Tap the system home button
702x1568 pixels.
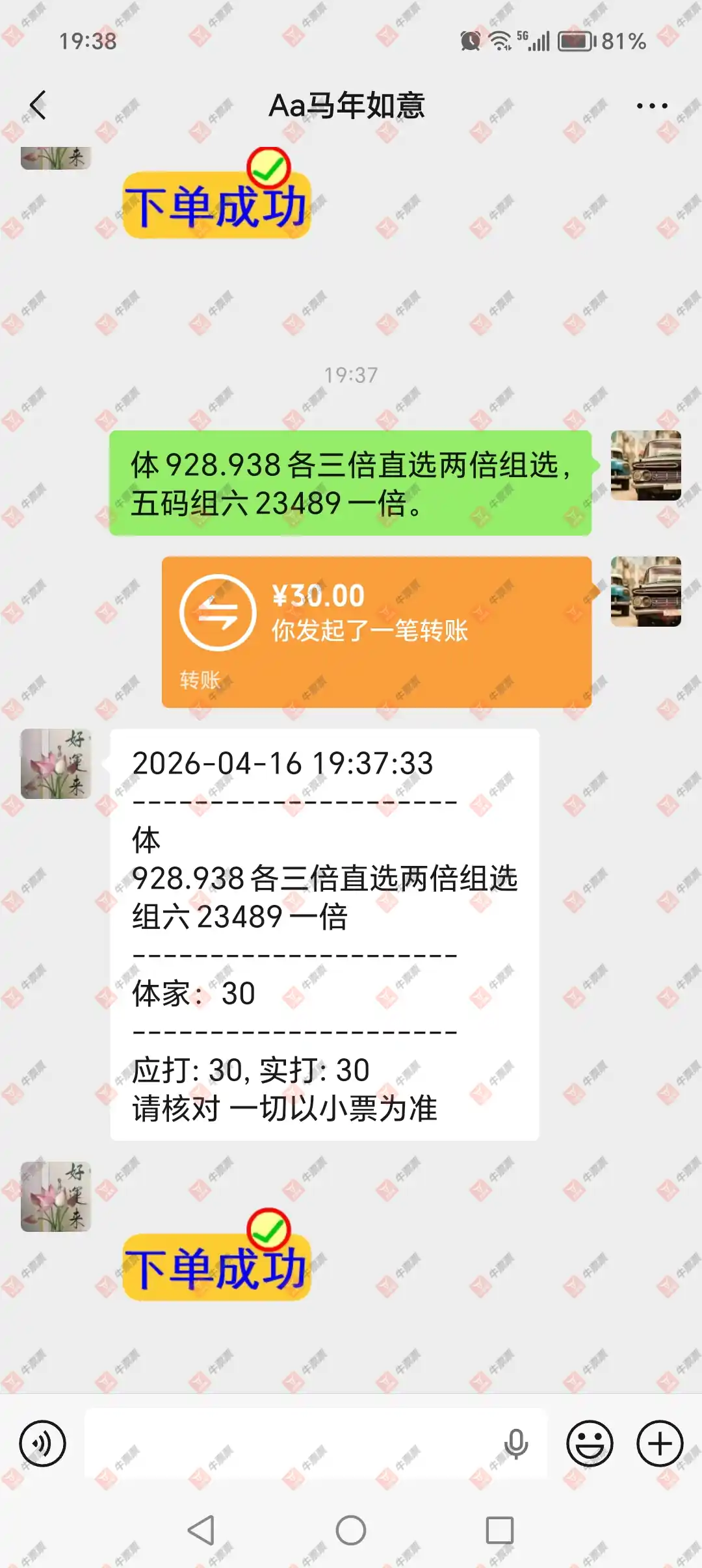click(x=350, y=1530)
